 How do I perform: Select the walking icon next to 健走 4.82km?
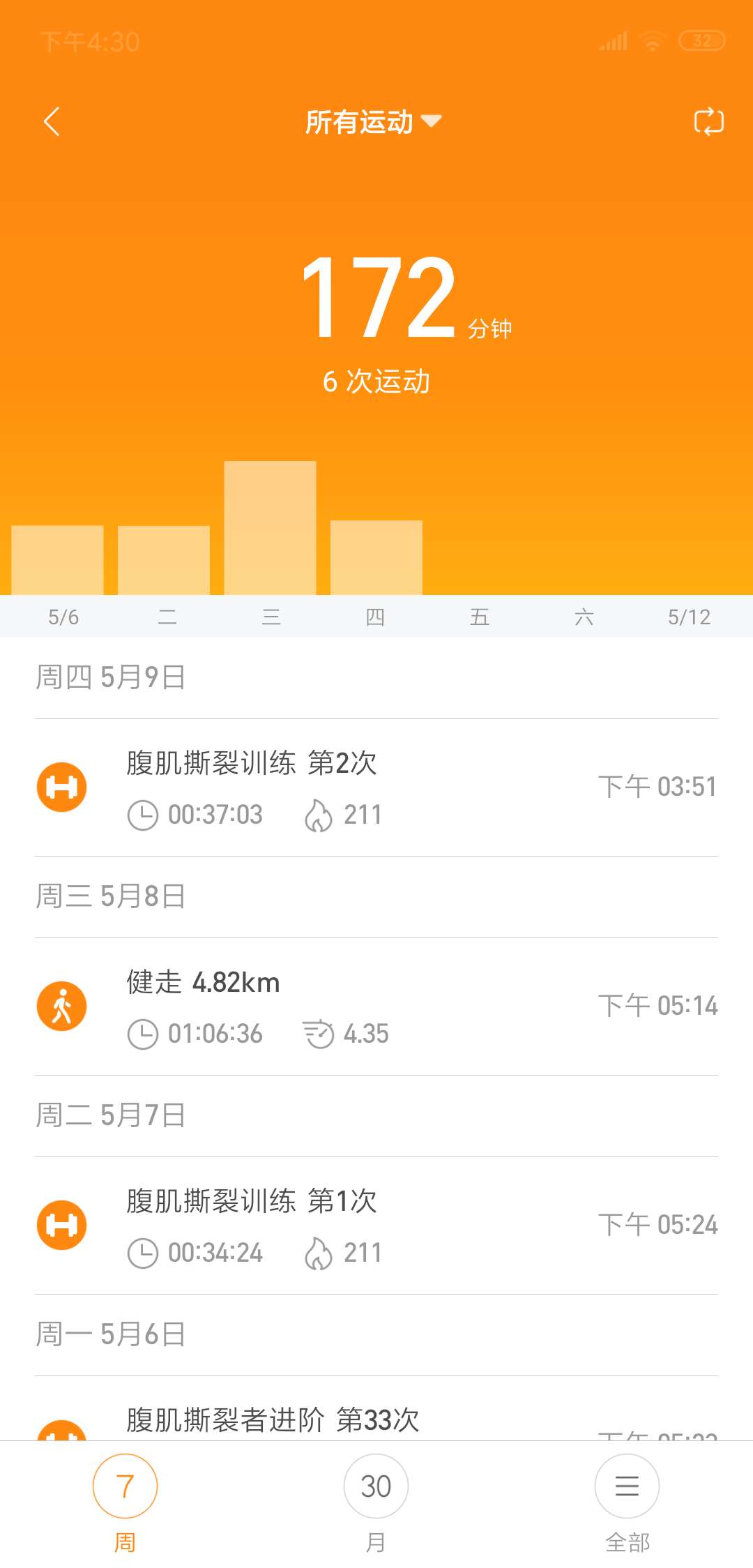pyautogui.click(x=61, y=1005)
